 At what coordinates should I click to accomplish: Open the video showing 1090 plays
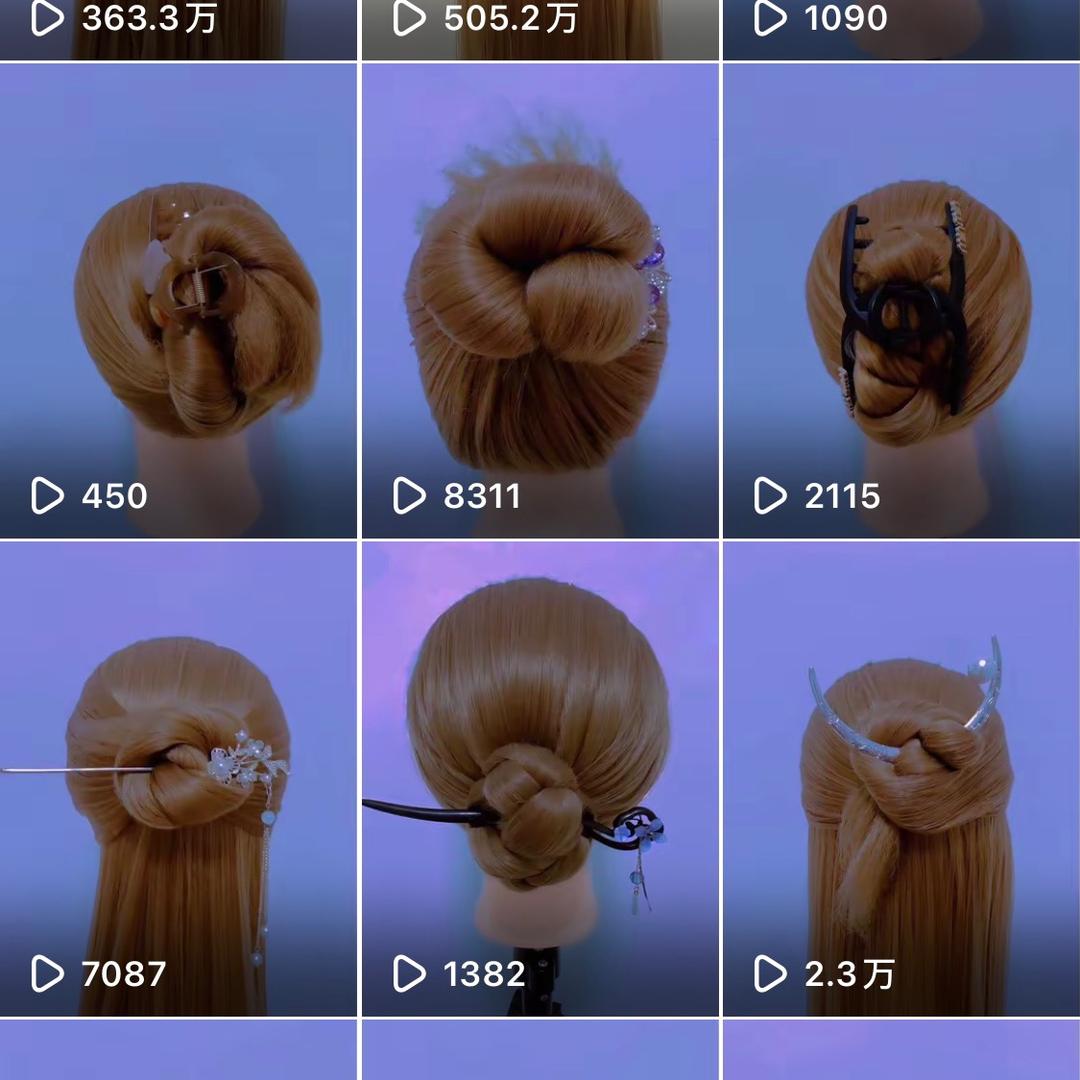tap(902, 30)
